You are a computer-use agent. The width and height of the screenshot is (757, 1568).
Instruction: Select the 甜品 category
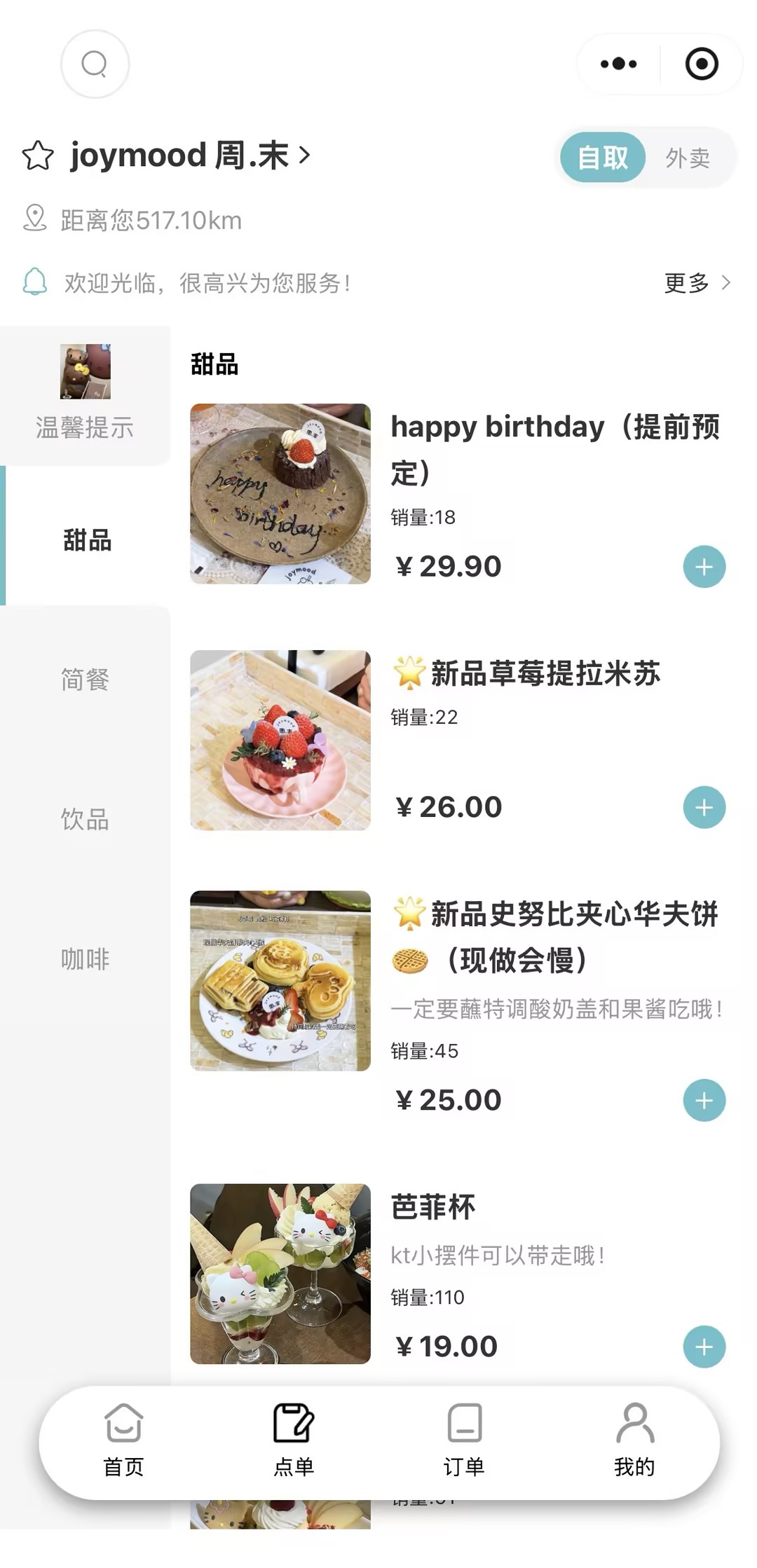click(x=87, y=540)
